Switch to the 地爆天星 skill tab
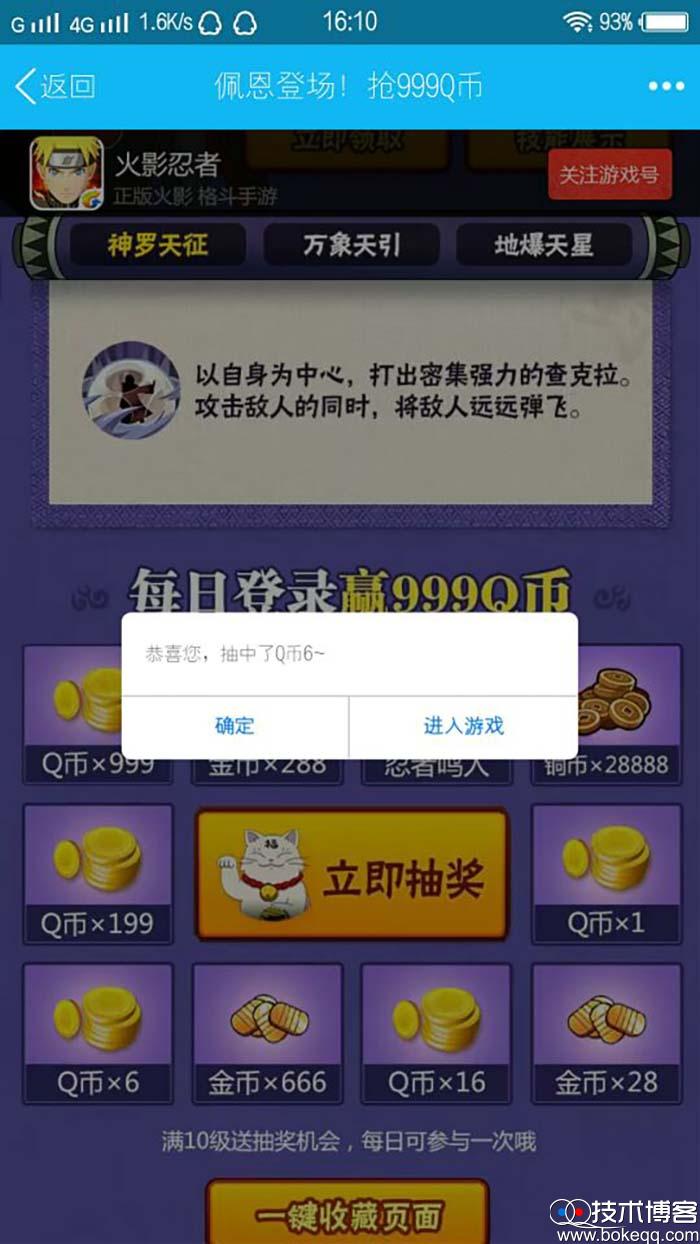This screenshot has width=700, height=1244. coord(543,245)
